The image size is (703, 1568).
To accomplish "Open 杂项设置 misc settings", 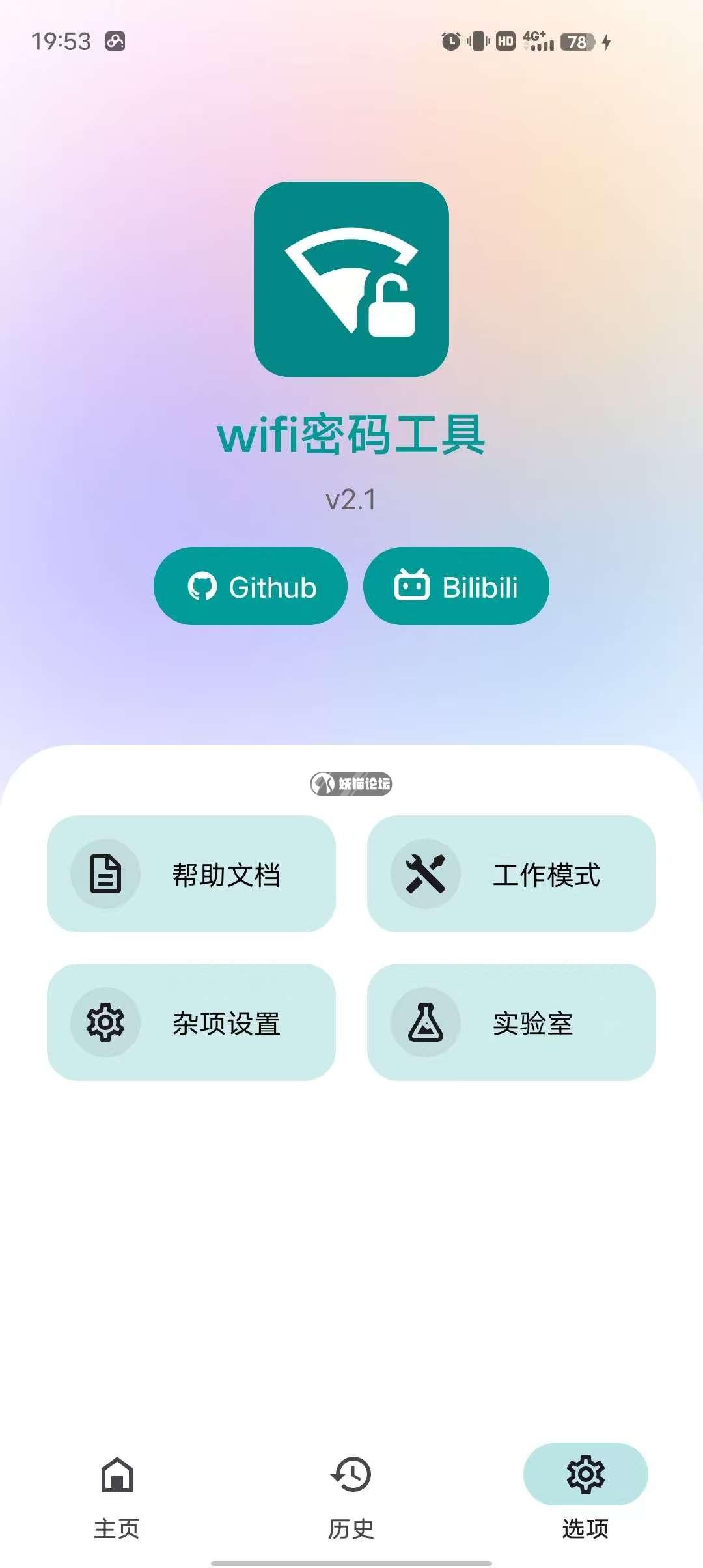I will click(x=191, y=1022).
